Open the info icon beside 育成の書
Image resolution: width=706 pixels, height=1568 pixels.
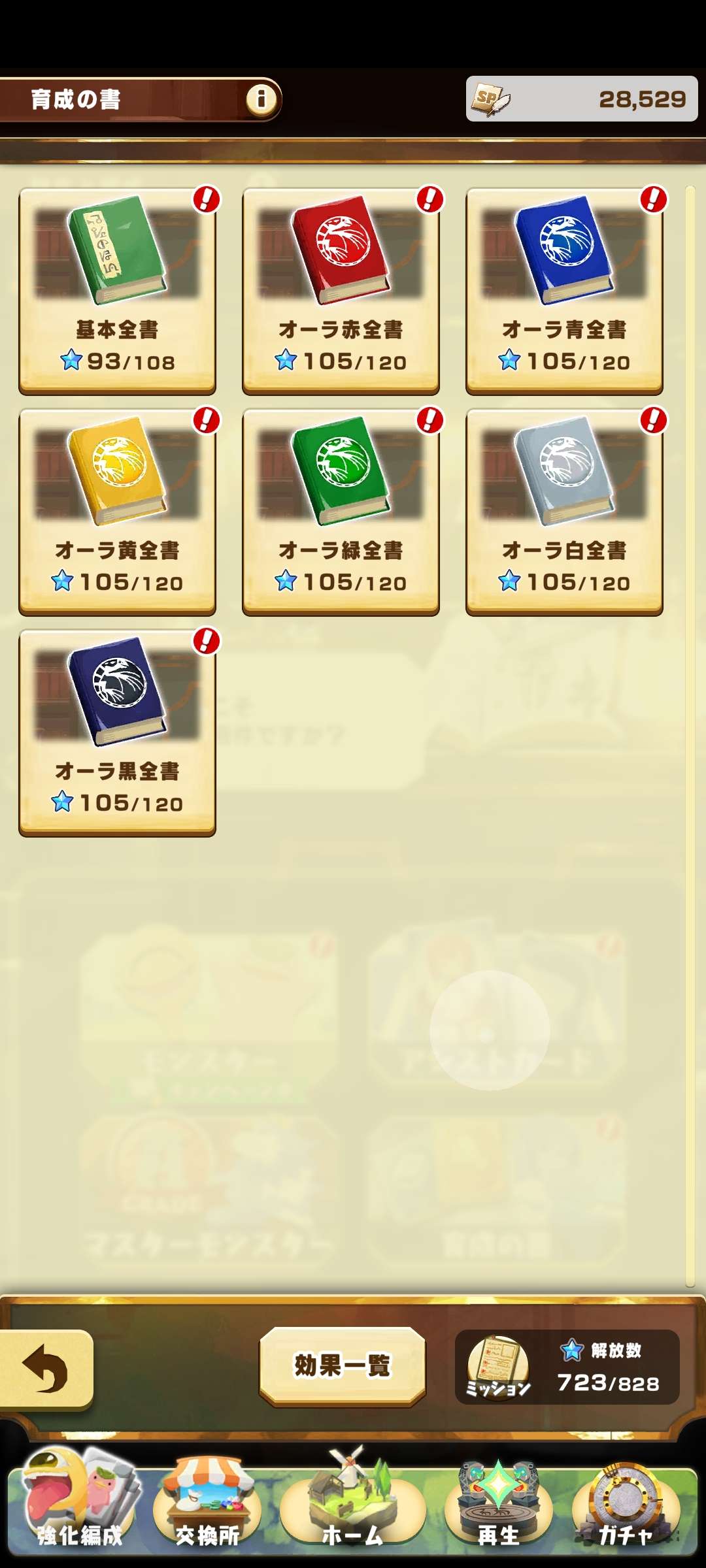point(261,99)
